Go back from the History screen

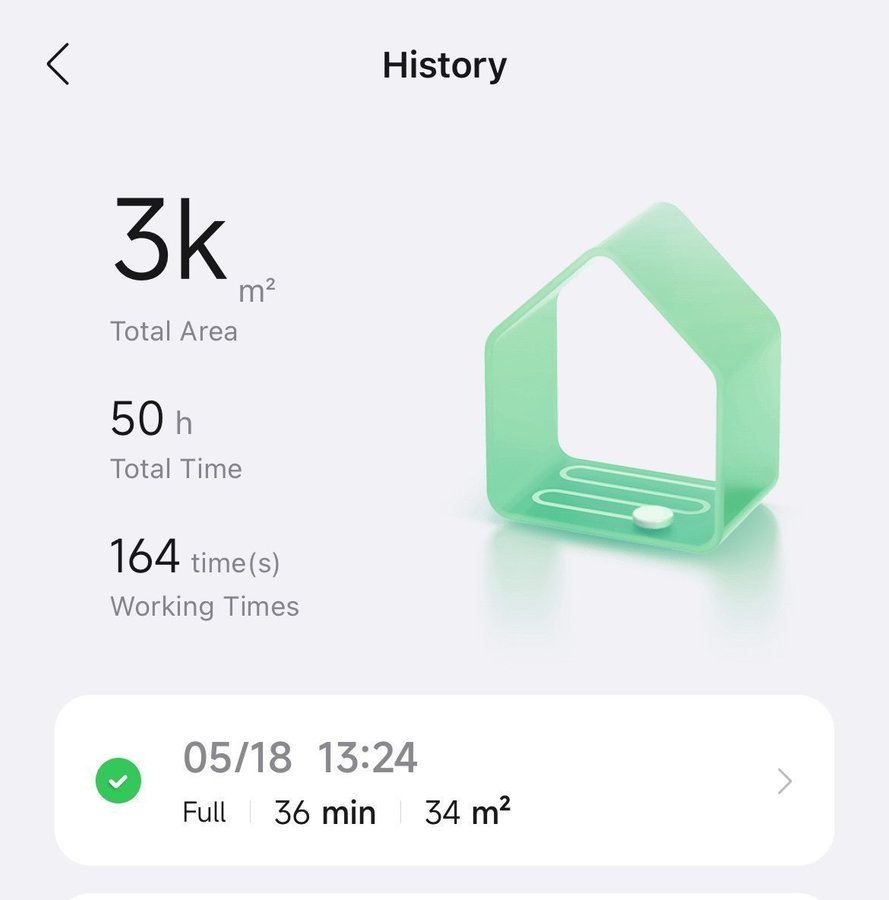coord(58,65)
